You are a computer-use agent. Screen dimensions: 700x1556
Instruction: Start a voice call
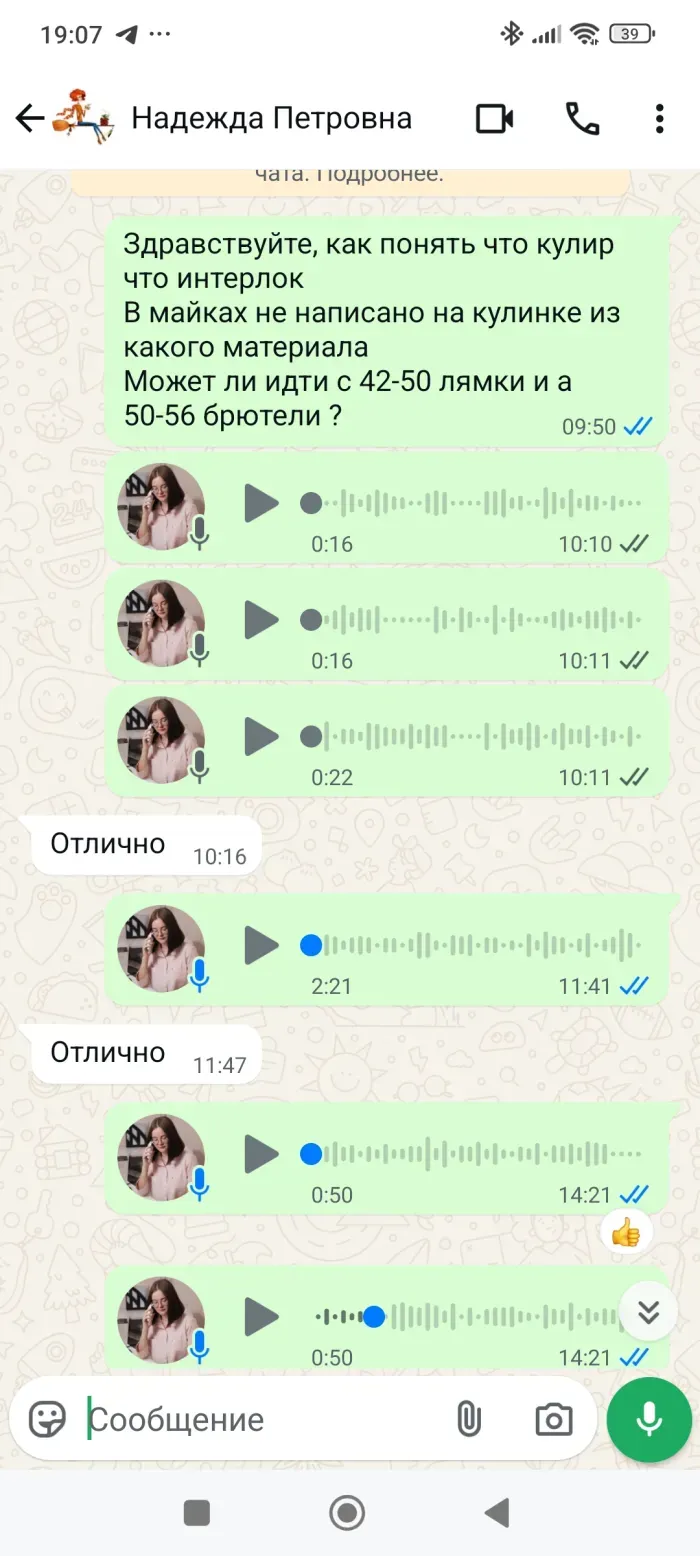582,119
